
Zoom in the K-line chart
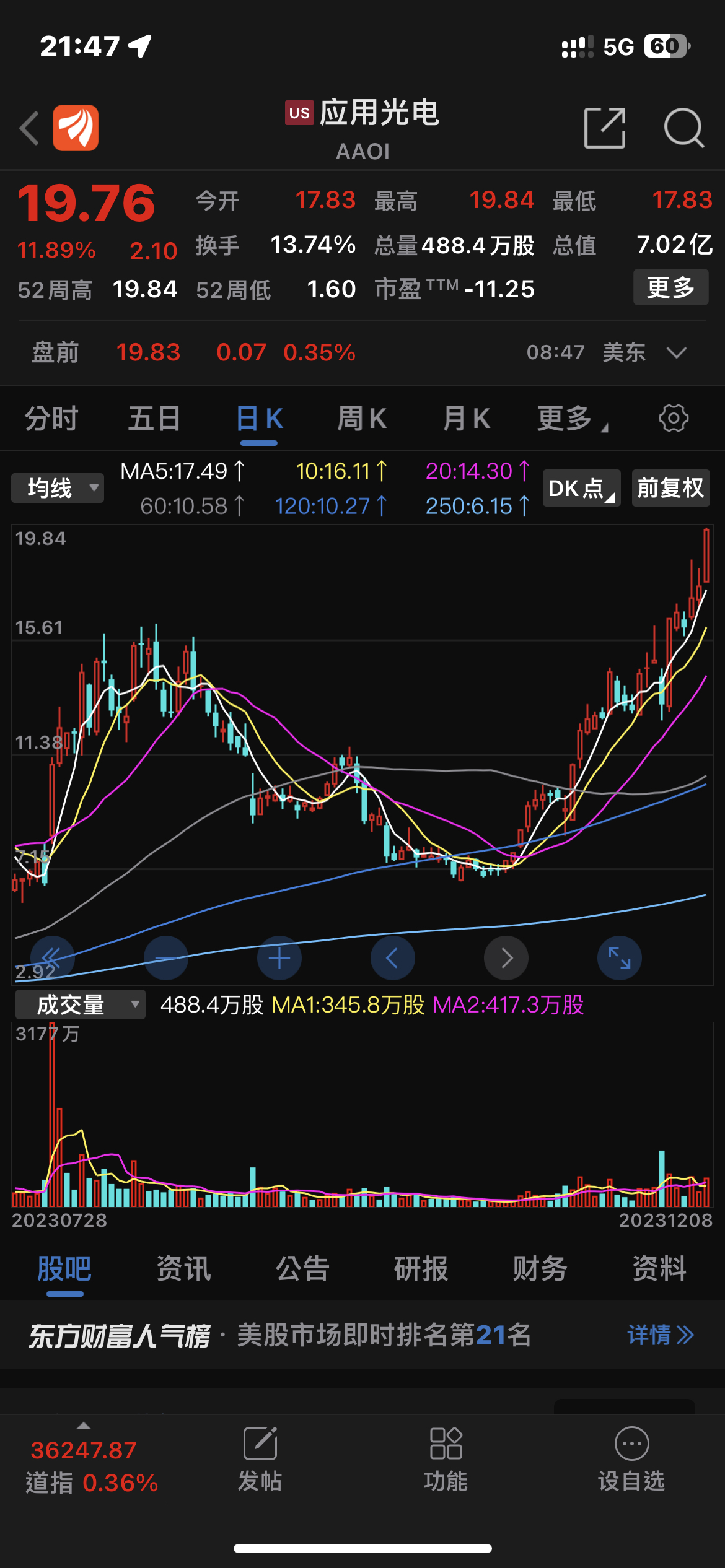coord(279,958)
